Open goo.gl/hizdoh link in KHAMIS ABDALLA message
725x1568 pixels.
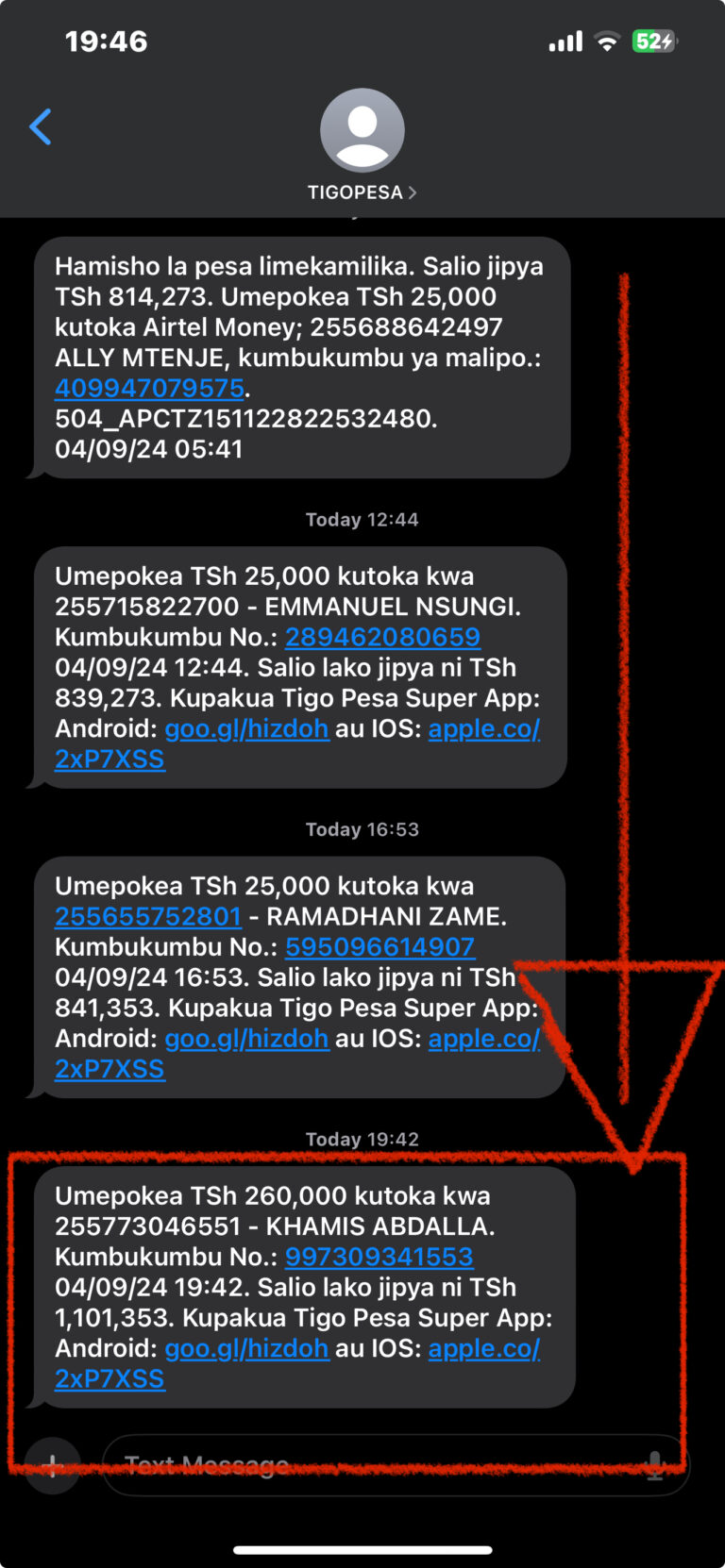click(x=246, y=1348)
